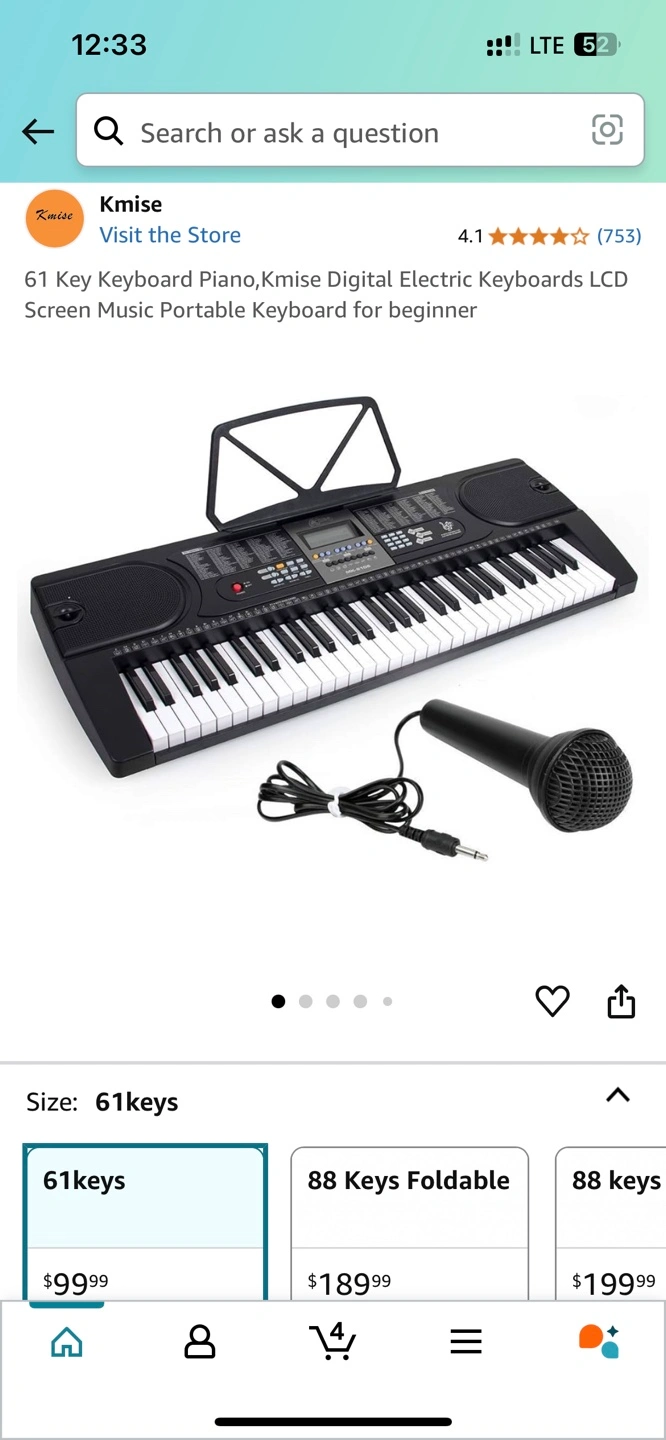Screen dimensions: 666x1440
Task: Open the camera lens search icon
Action: [x=607, y=130]
